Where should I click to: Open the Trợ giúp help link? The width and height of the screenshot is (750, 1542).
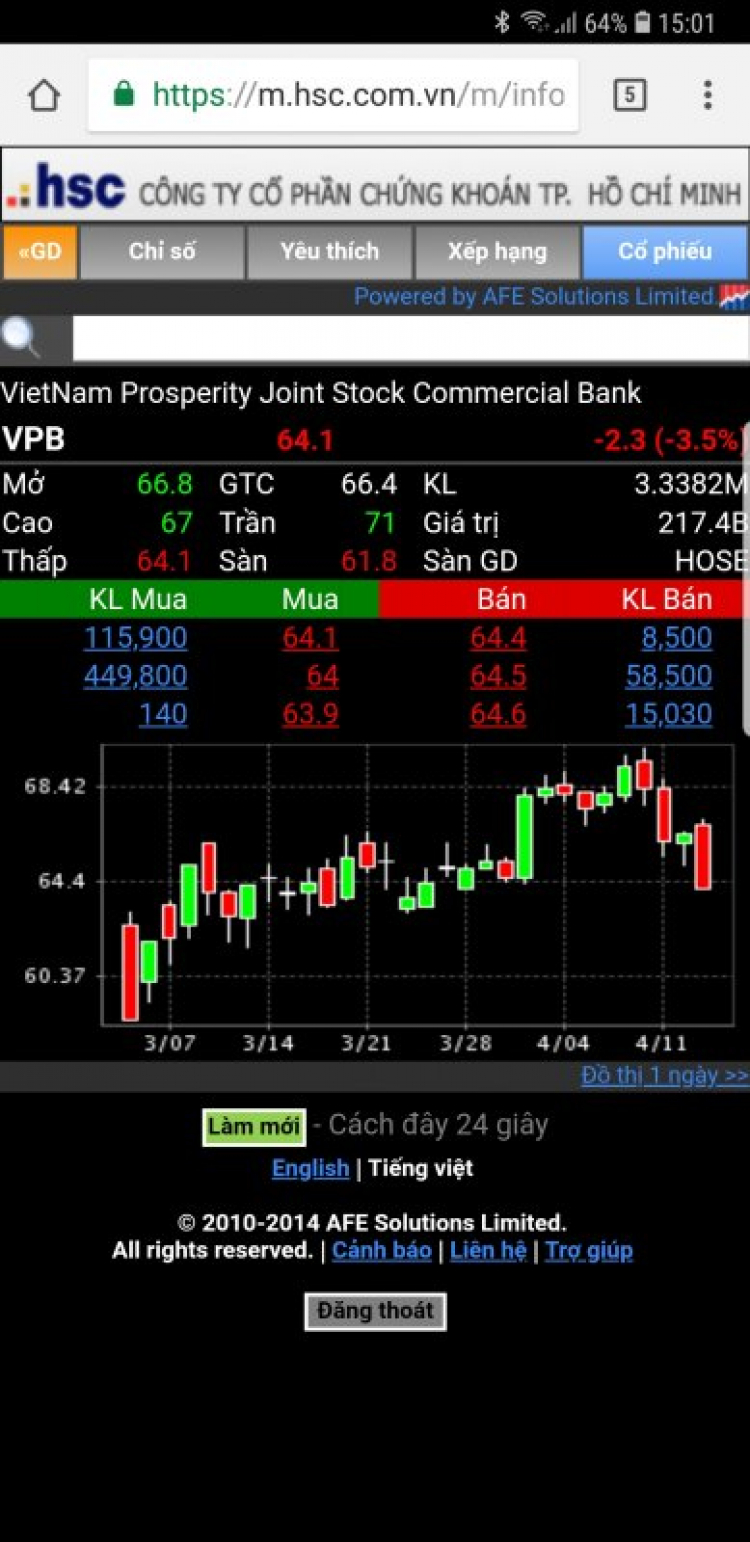tap(589, 1250)
